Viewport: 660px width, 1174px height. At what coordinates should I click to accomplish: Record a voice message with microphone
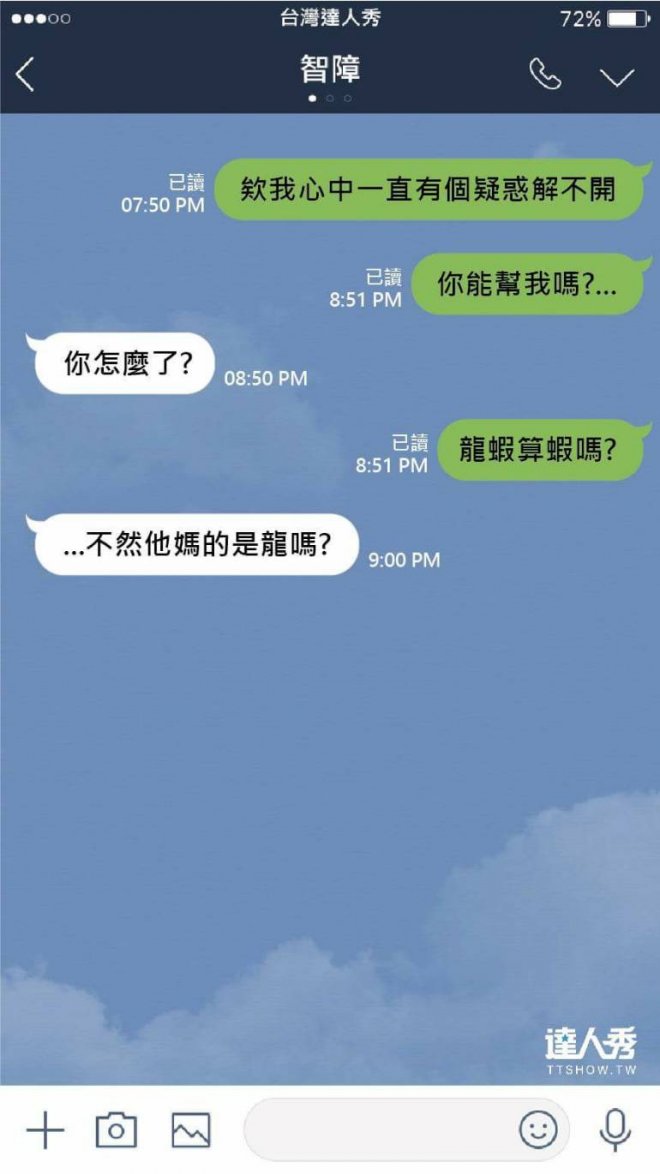click(615, 1131)
